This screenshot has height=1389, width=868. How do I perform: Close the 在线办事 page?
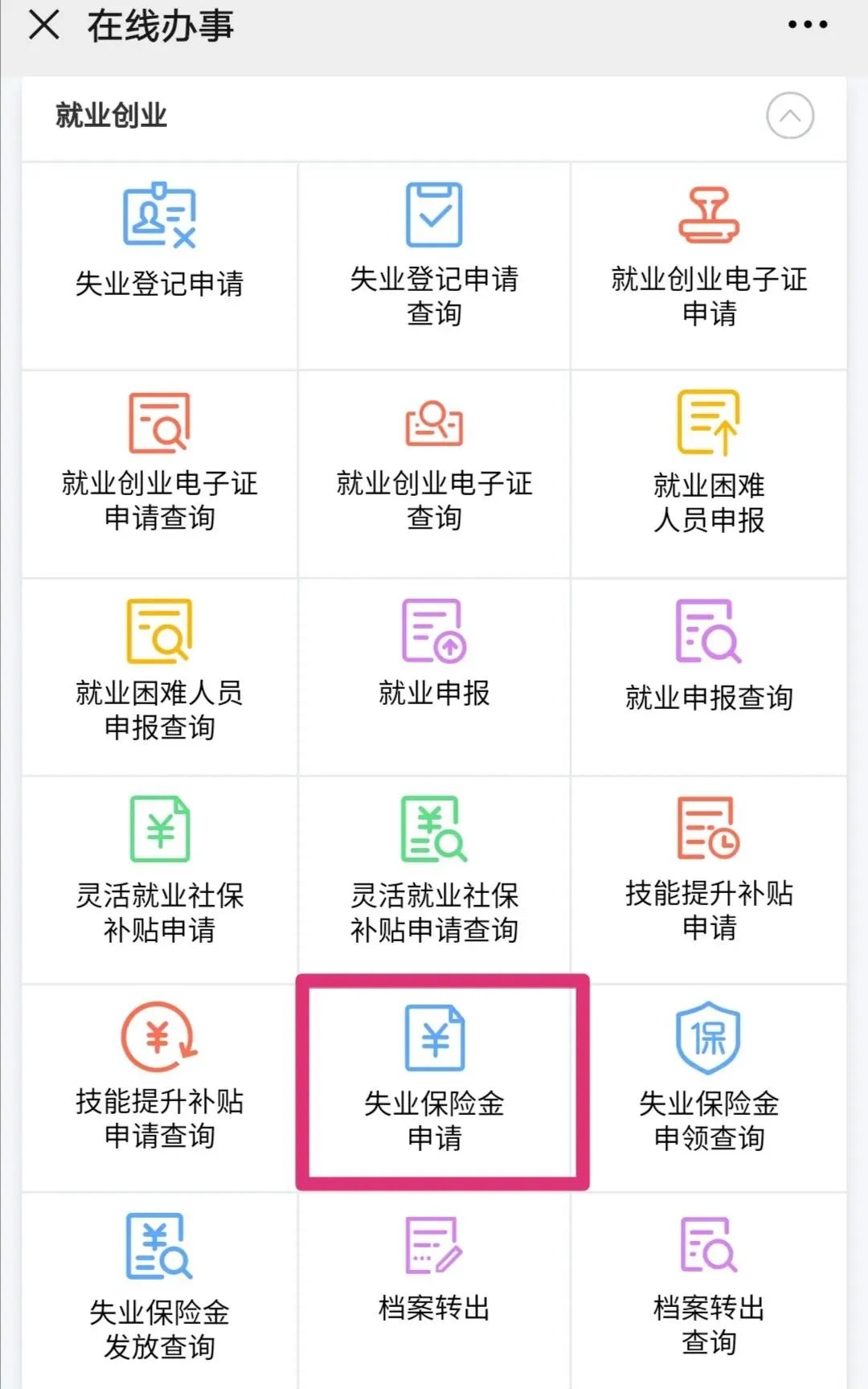click(44, 25)
